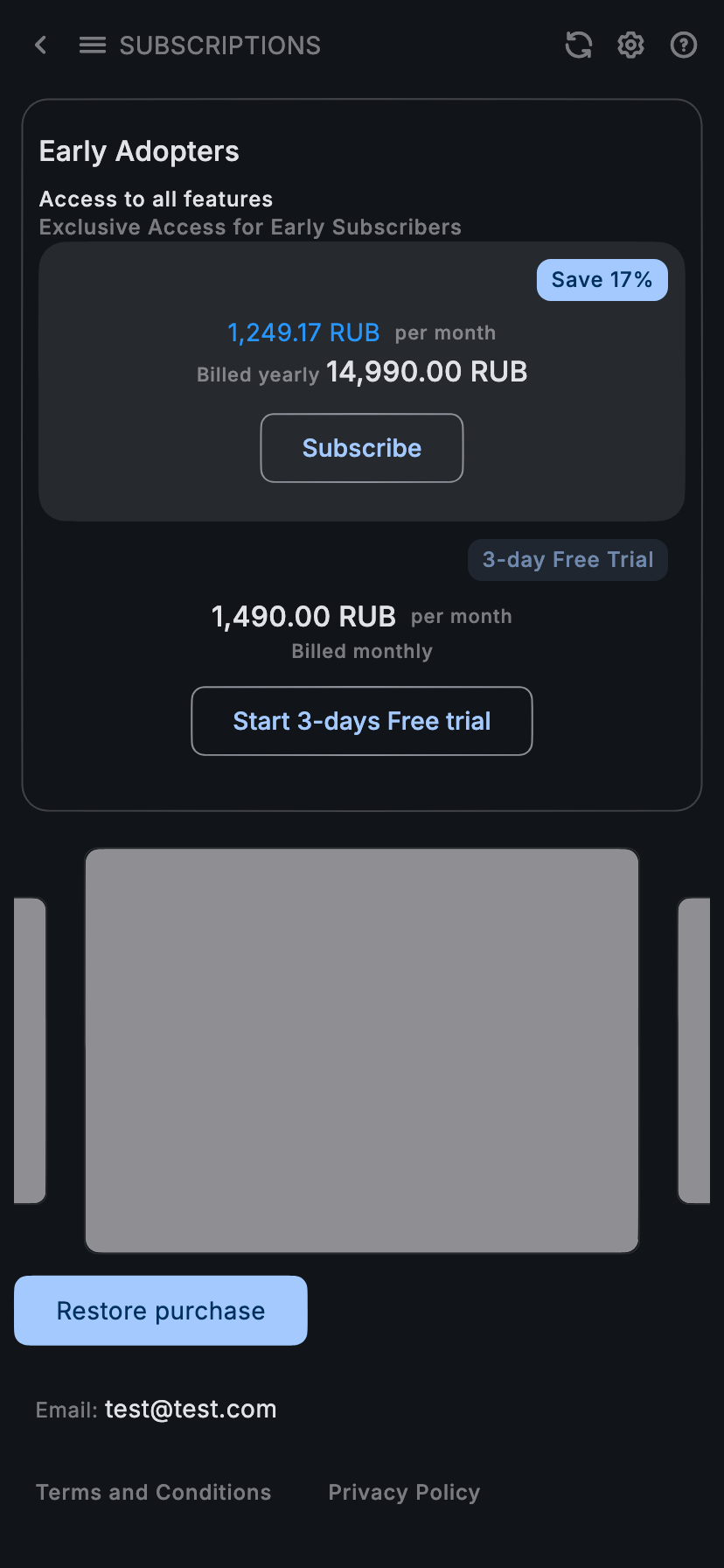Tap the Subscribe button
Image resolution: width=724 pixels, height=1568 pixels.
pos(361,447)
